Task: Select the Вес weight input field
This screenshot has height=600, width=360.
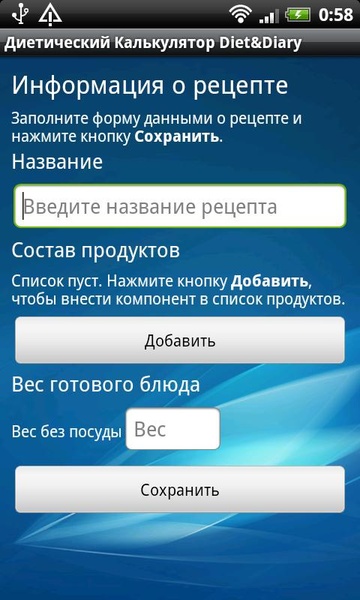Action: tap(173, 429)
